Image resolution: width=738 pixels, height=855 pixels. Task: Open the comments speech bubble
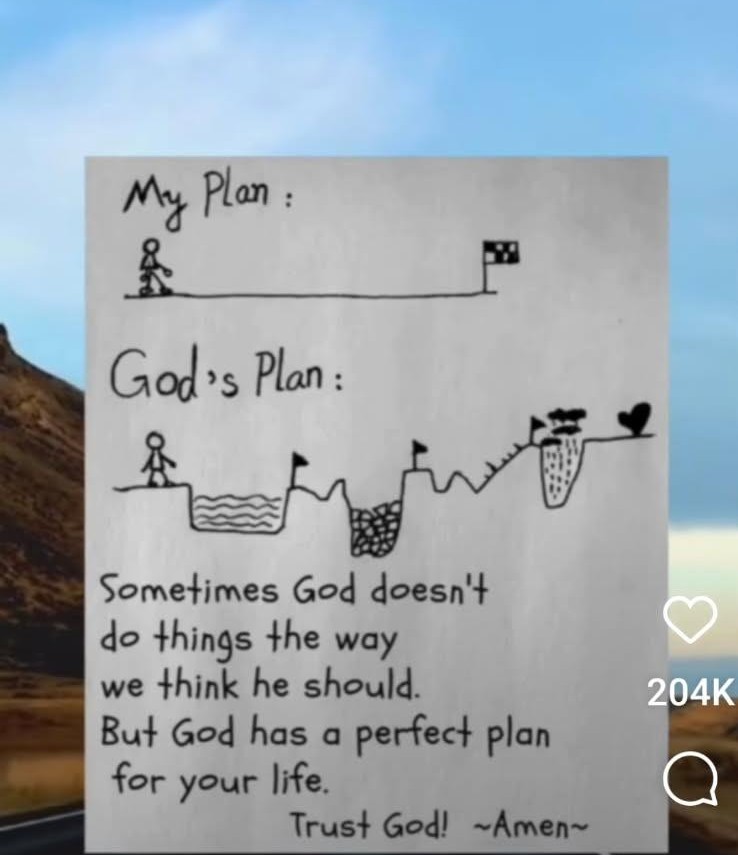(691, 779)
